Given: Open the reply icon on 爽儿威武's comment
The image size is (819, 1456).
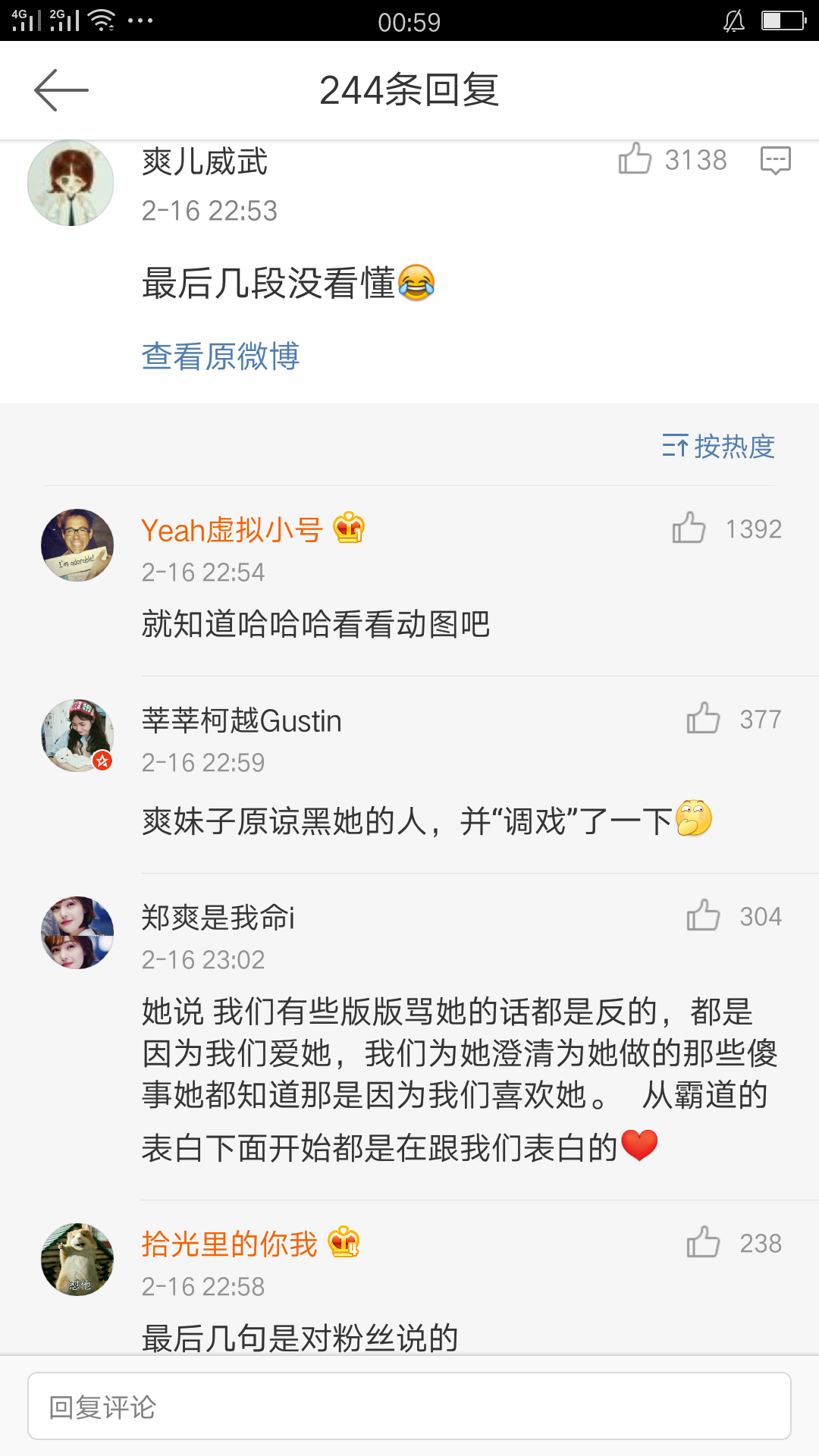Looking at the screenshot, I should tap(775, 160).
